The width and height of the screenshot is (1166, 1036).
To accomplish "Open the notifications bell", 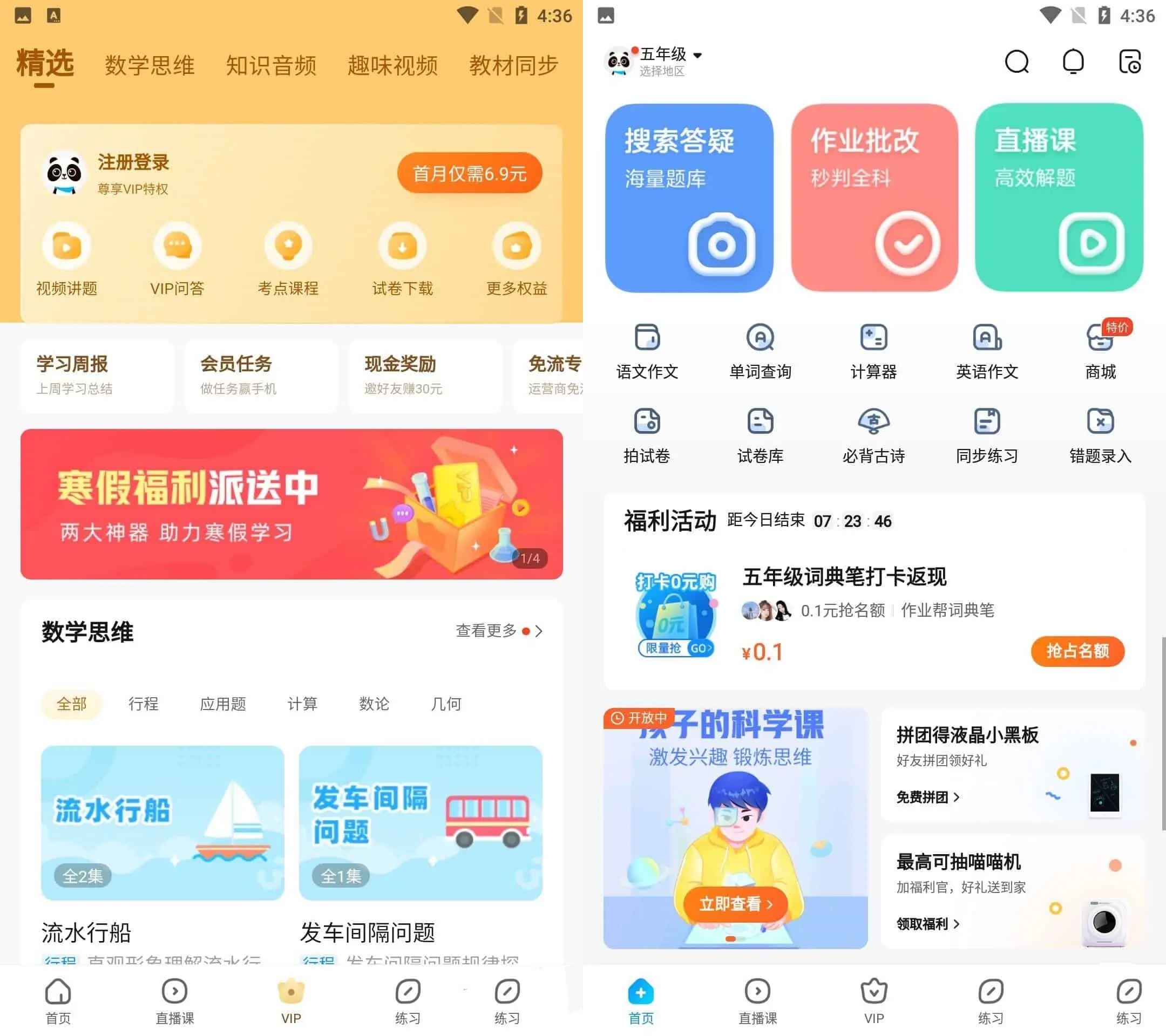I will (x=1073, y=62).
